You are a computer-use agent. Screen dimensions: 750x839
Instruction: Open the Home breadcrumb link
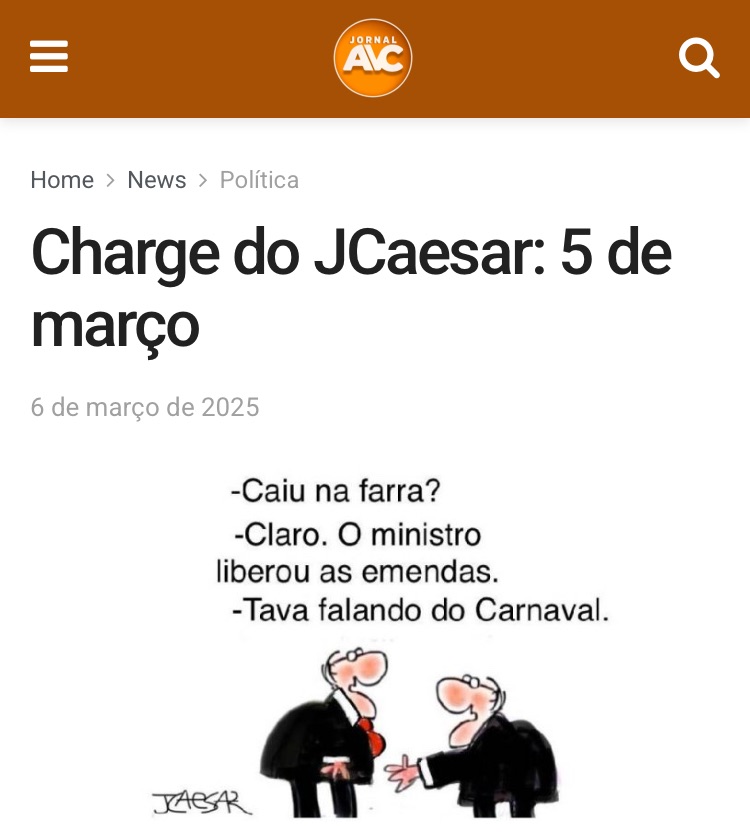coord(62,180)
